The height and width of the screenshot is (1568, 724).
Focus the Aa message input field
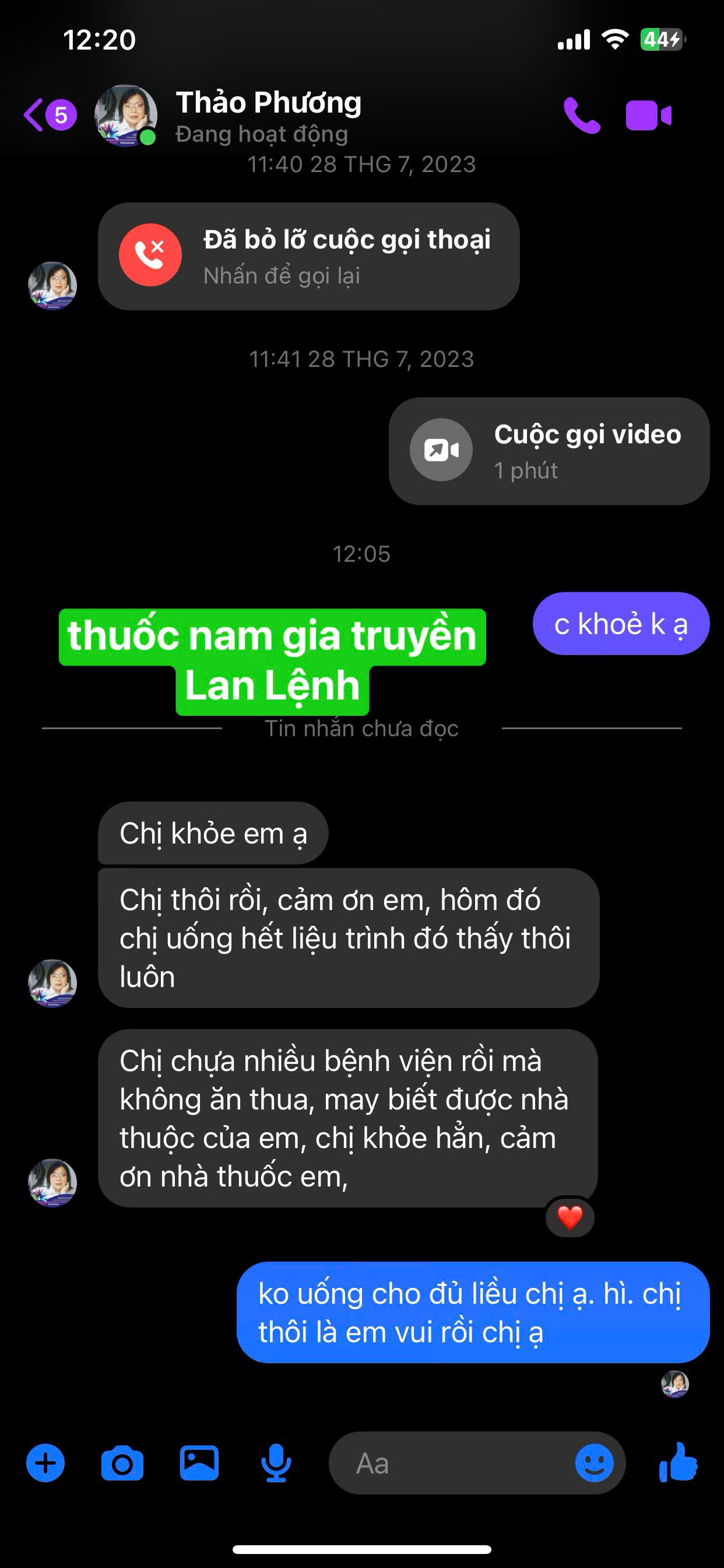[450, 1462]
